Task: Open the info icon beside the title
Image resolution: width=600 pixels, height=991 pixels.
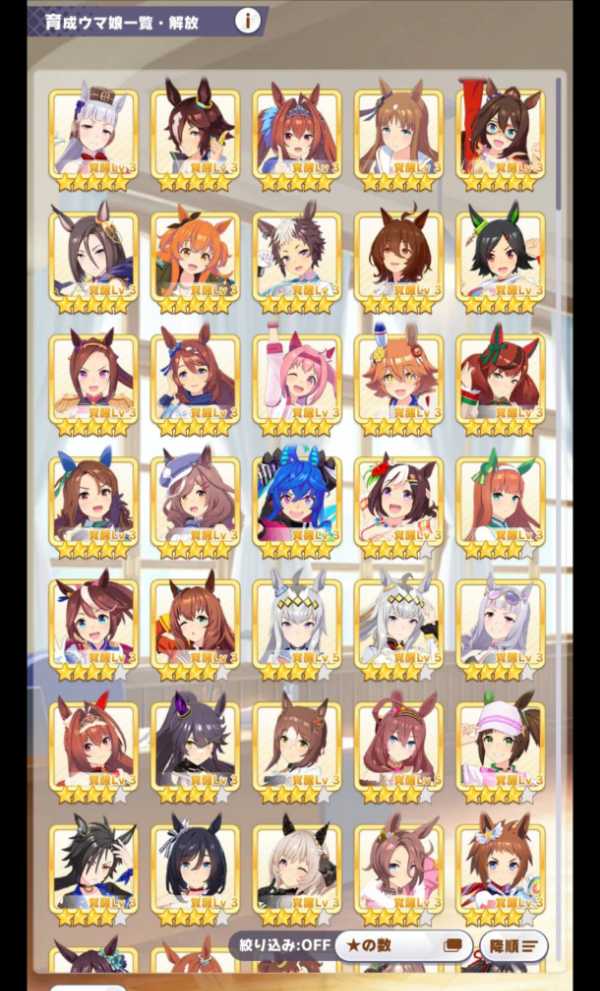Action: click(x=247, y=19)
